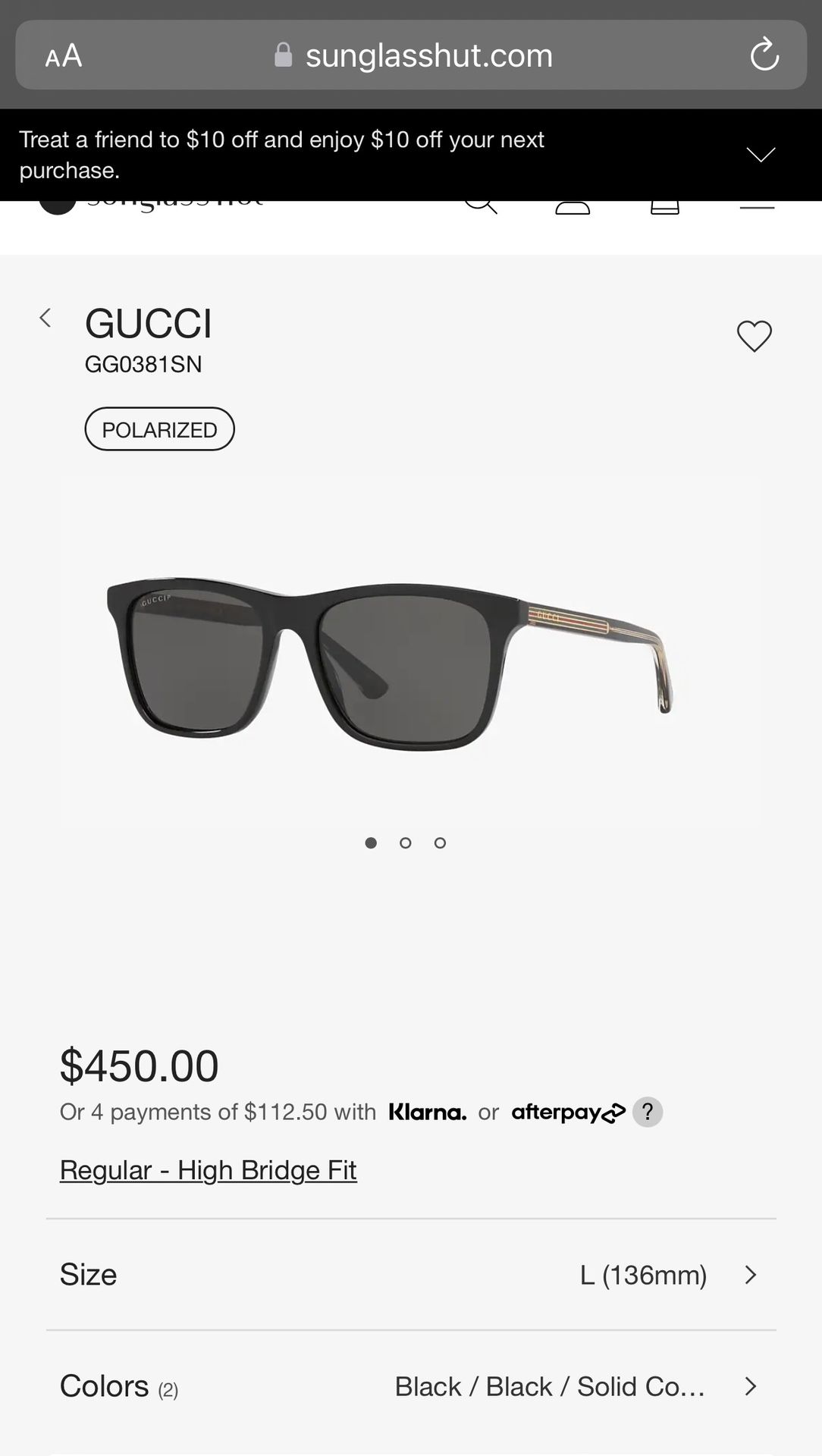Image resolution: width=822 pixels, height=1456 pixels.
Task: Open the AA text size menu
Action: [x=64, y=55]
